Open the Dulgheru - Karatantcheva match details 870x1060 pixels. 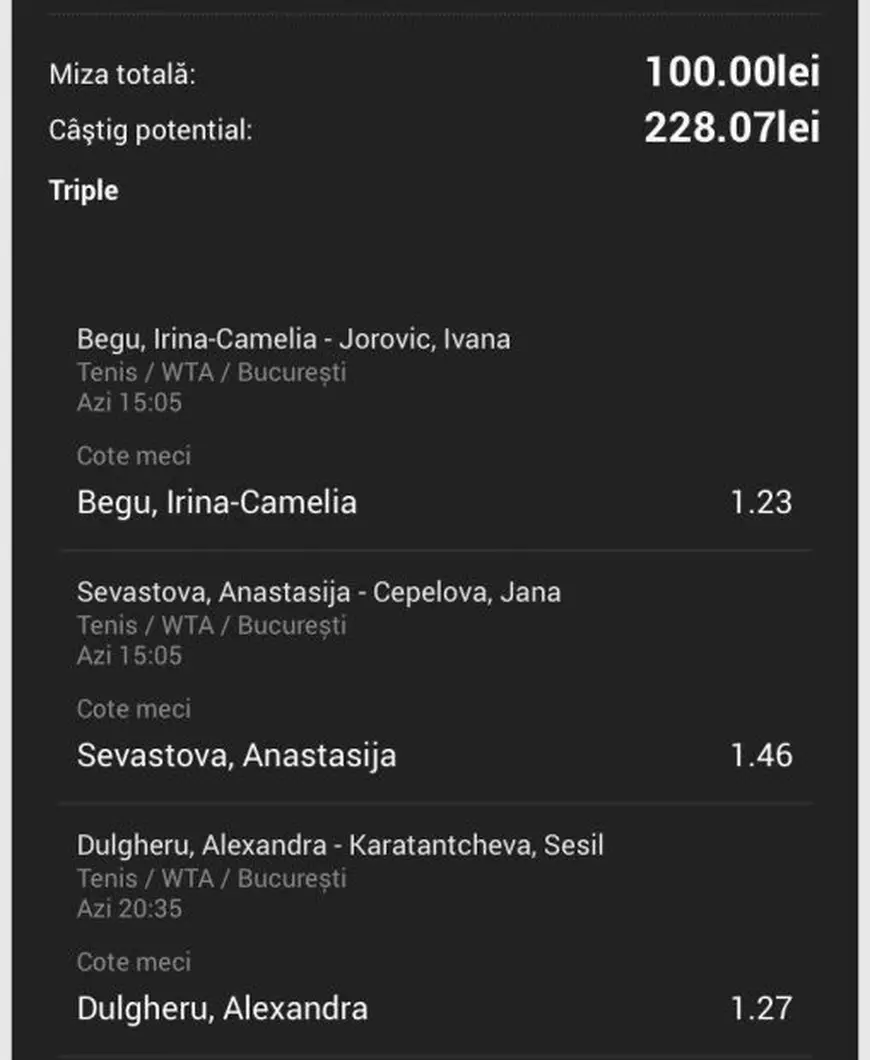340,844
